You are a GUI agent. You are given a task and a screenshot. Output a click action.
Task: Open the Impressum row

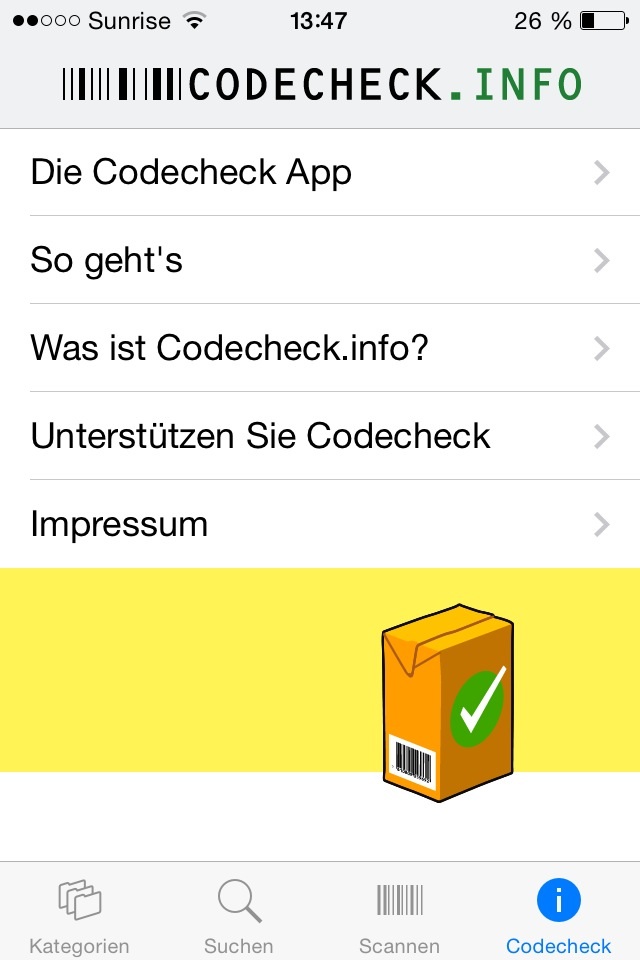tap(320, 524)
